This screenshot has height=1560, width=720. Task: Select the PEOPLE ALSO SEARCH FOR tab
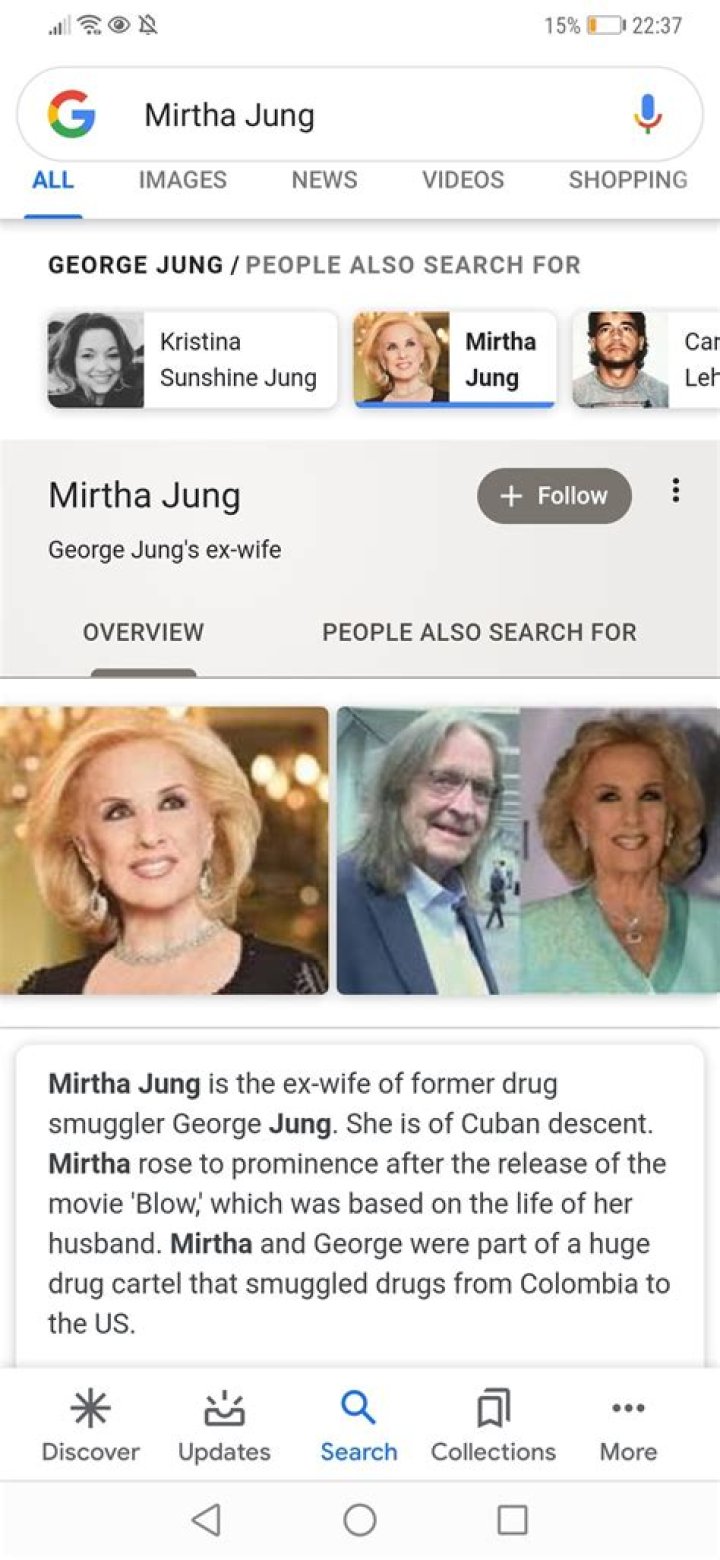[479, 631]
